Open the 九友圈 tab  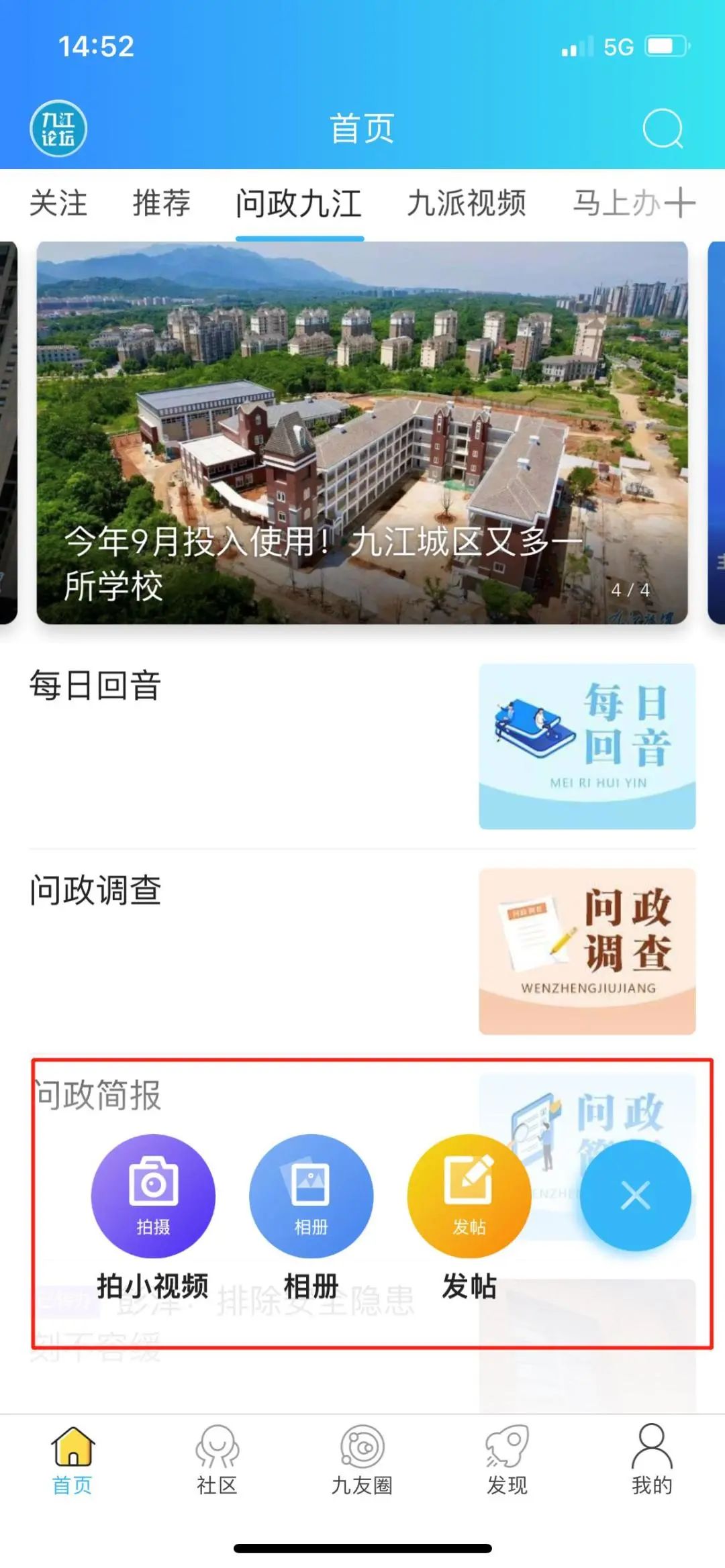[362, 1459]
